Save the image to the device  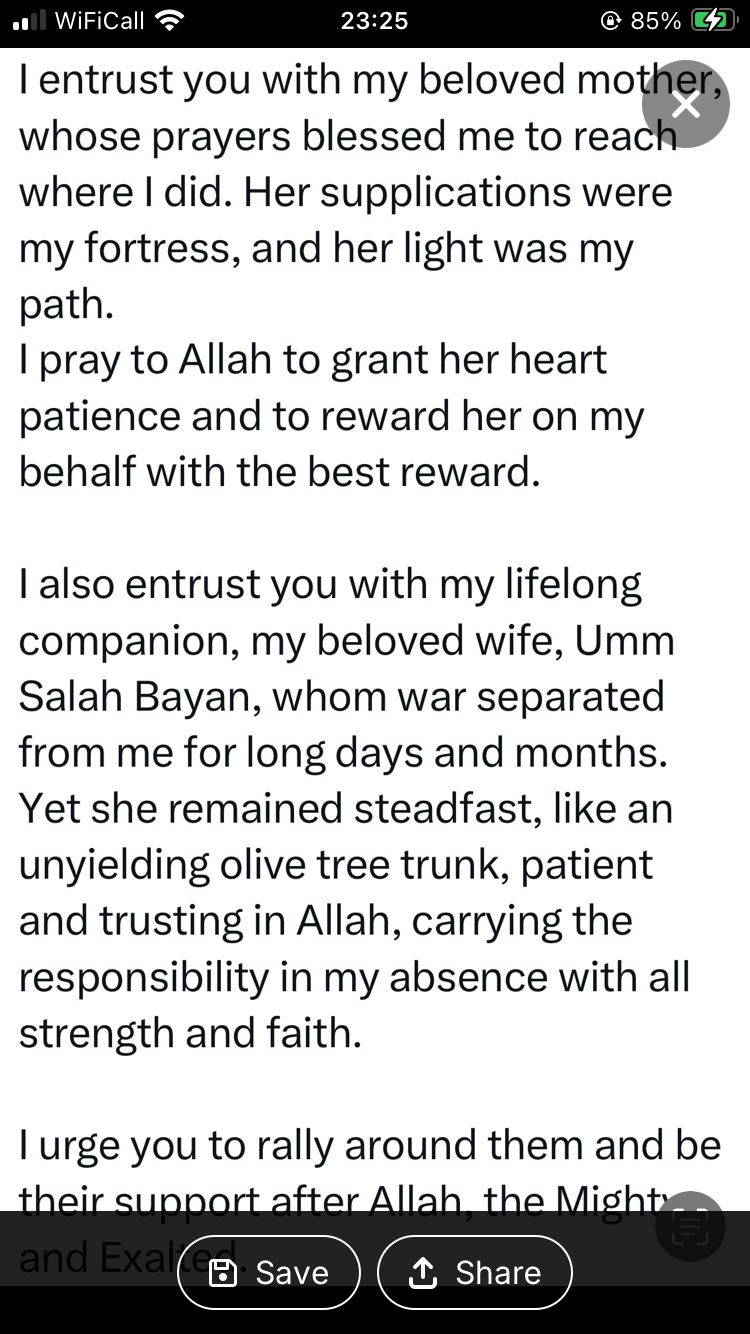click(x=269, y=1272)
